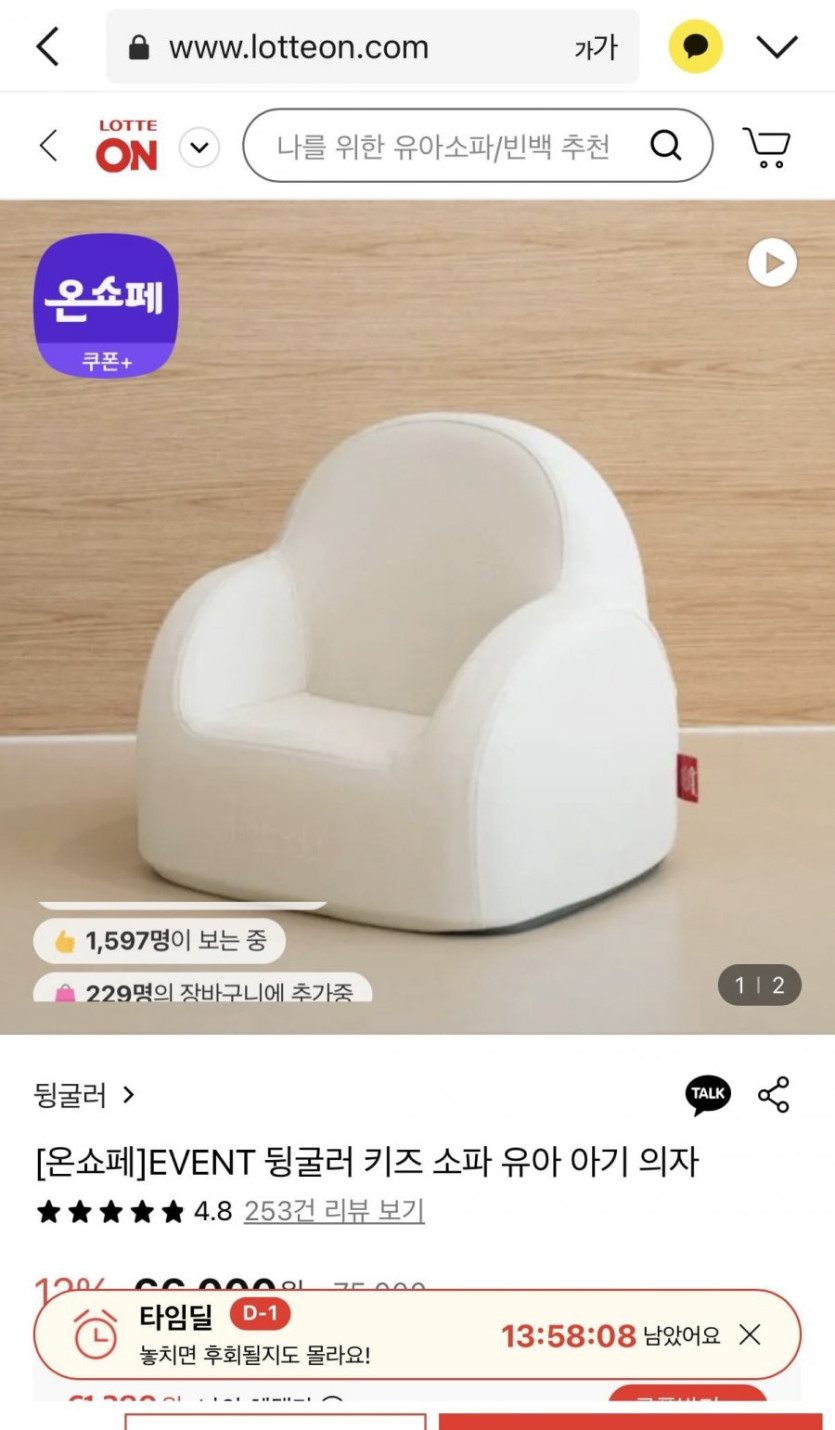Return to the previous Lotte ON page
835x1430 pixels.
(x=48, y=146)
